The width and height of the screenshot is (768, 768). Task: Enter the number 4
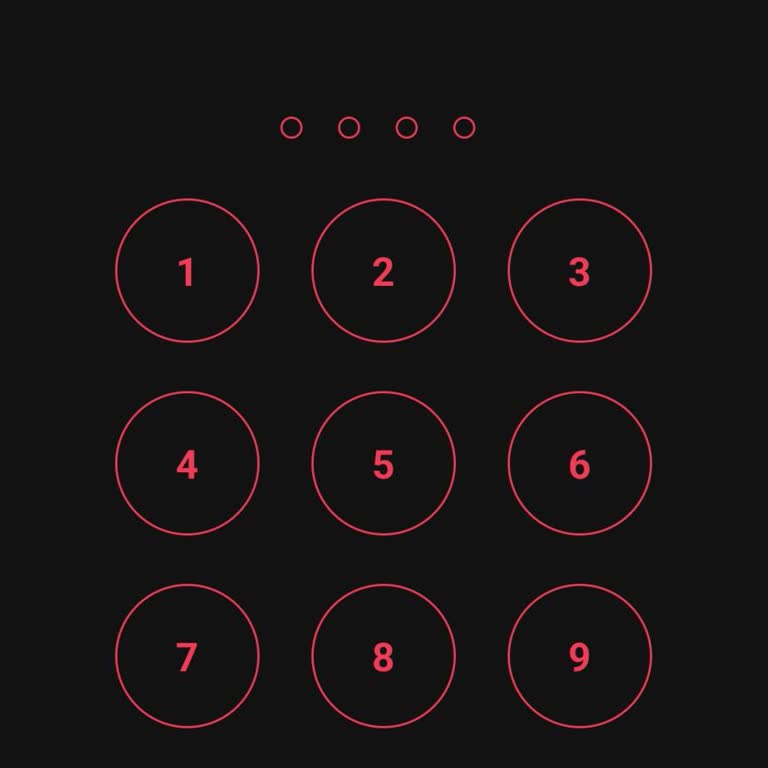(187, 464)
